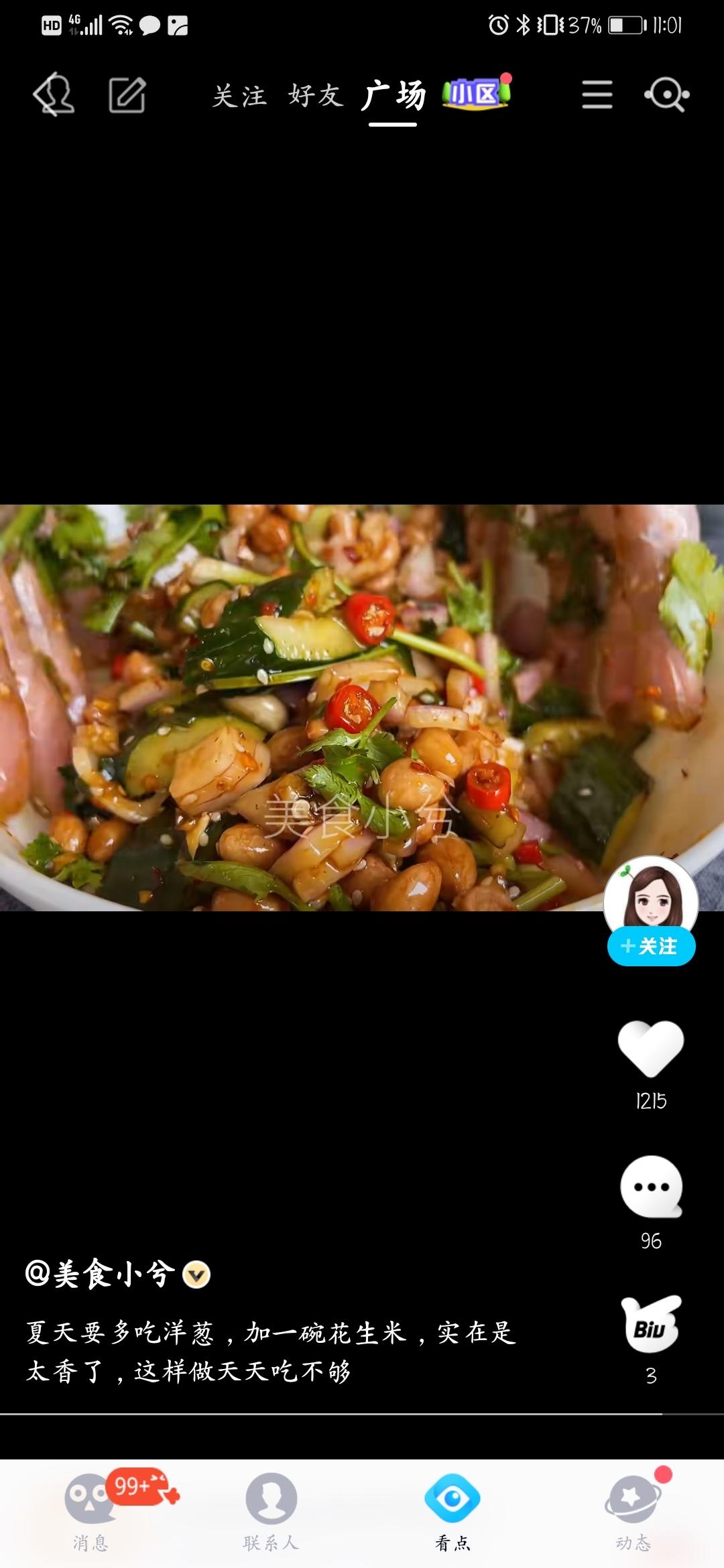
Task: Open the 动态 tab
Action: coord(633,1508)
